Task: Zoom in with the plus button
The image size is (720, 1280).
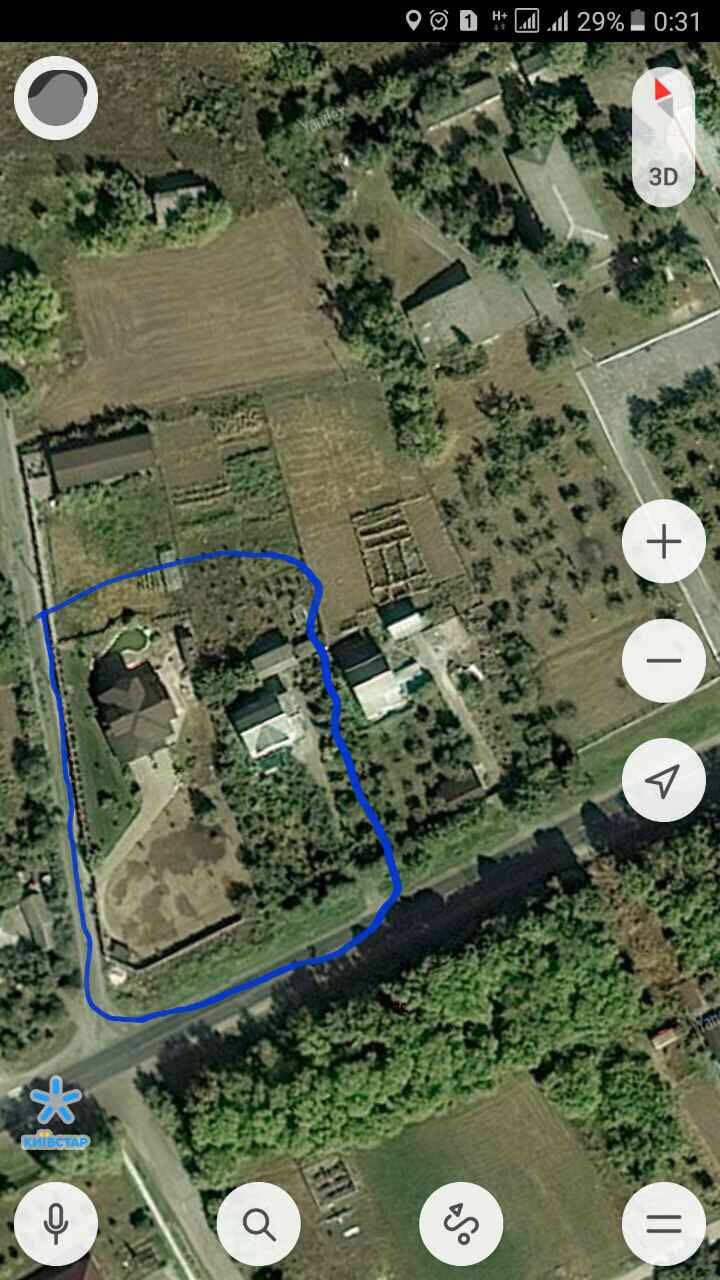Action: (x=664, y=542)
